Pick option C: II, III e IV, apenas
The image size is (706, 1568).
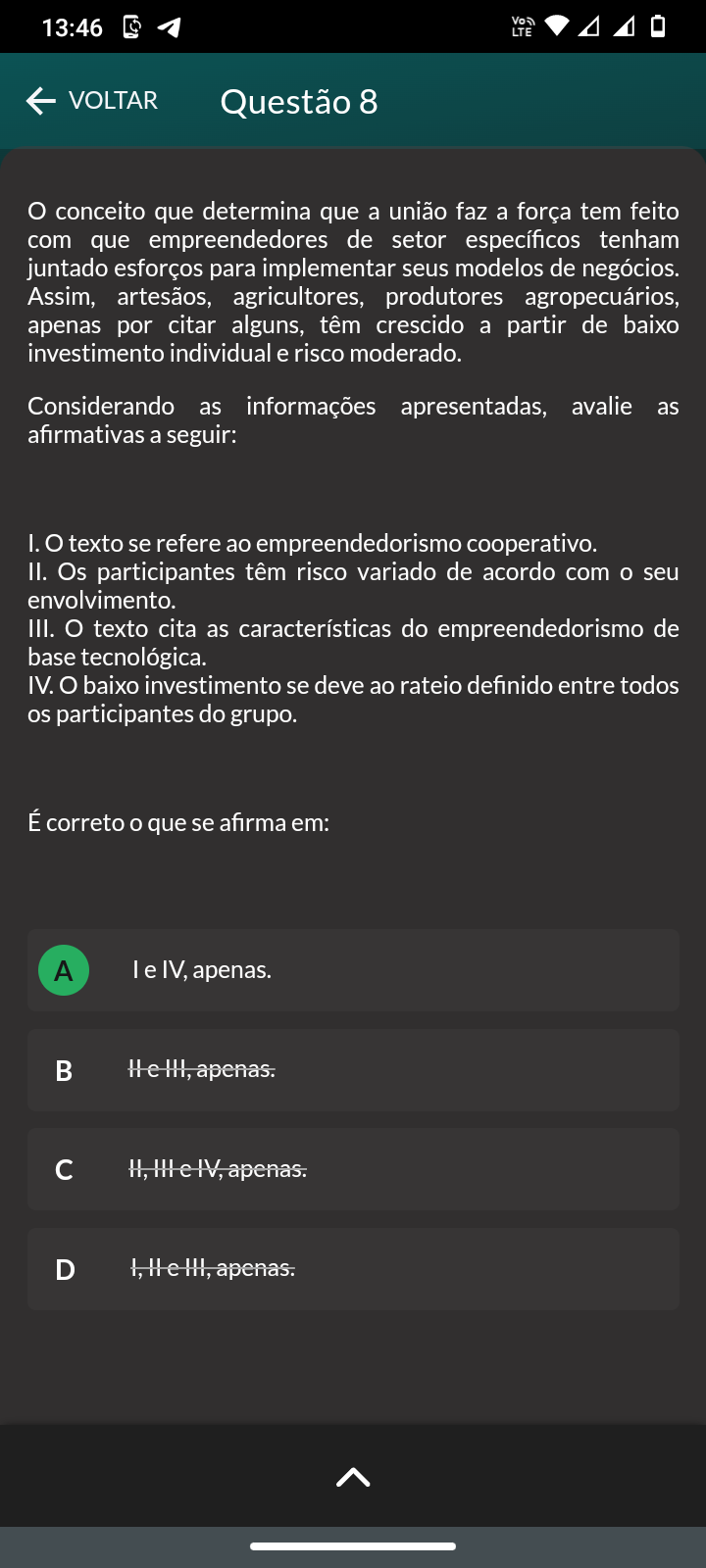(x=353, y=1169)
